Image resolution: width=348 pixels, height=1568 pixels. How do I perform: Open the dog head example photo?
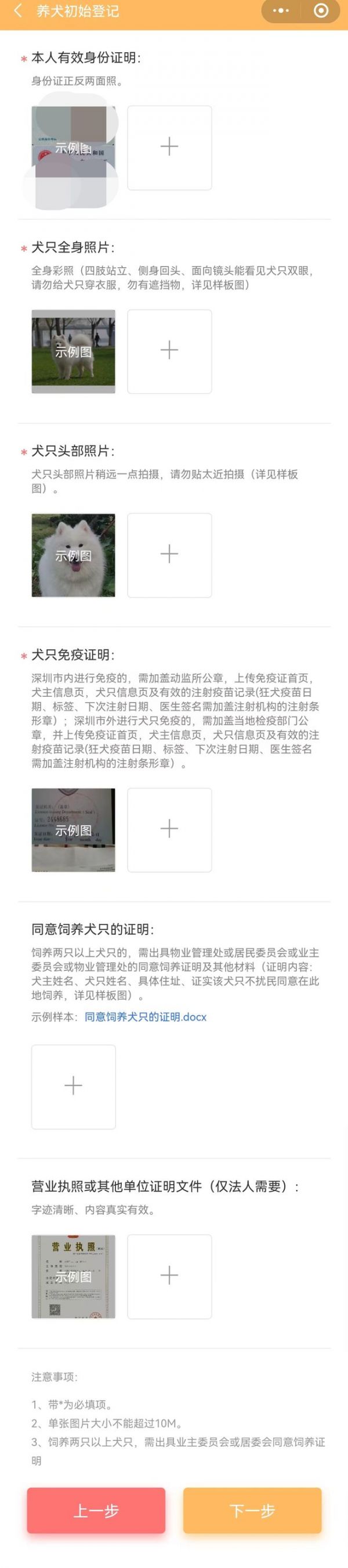pyautogui.click(x=73, y=555)
